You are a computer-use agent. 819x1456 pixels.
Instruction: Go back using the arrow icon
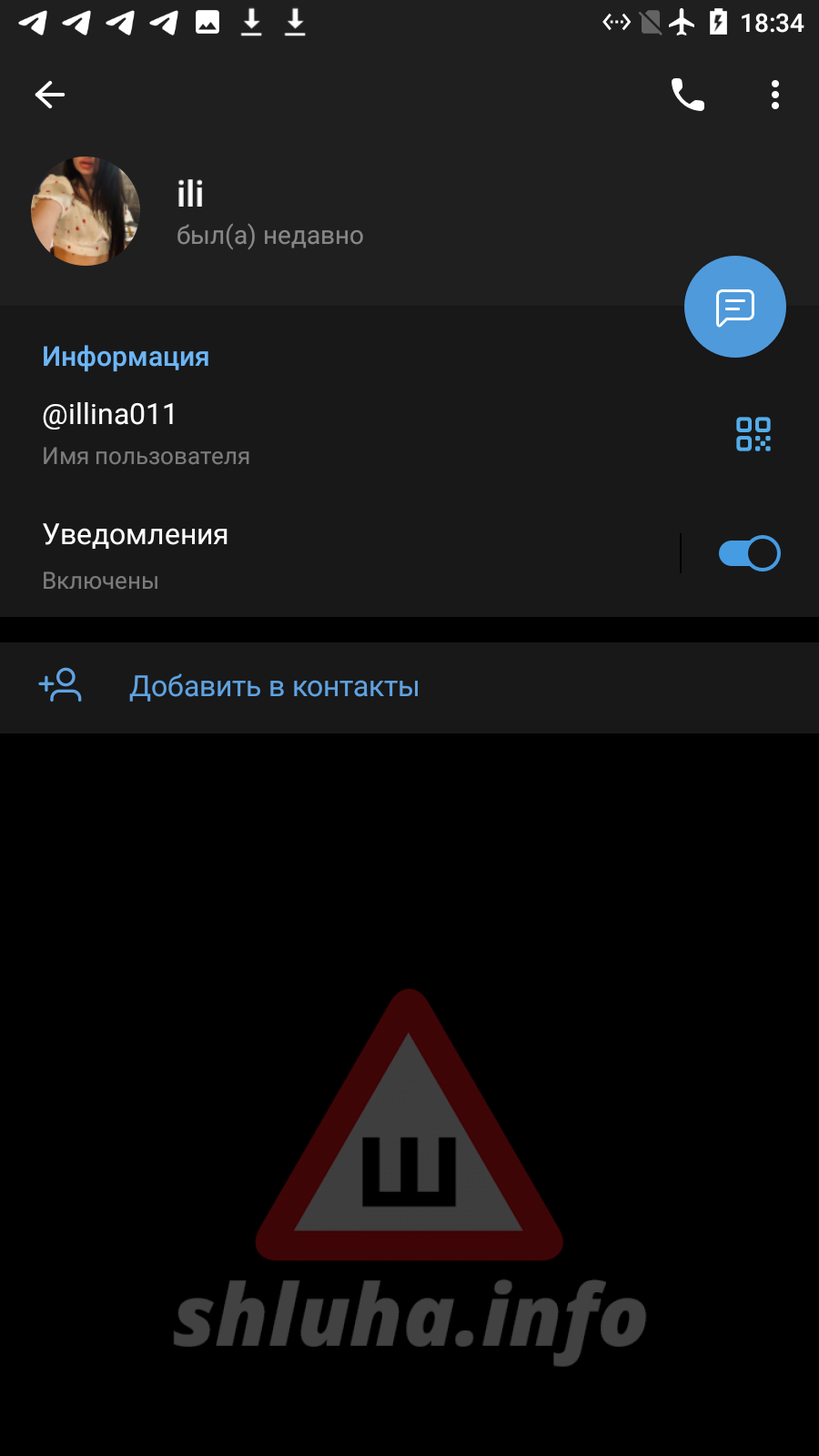coord(50,95)
